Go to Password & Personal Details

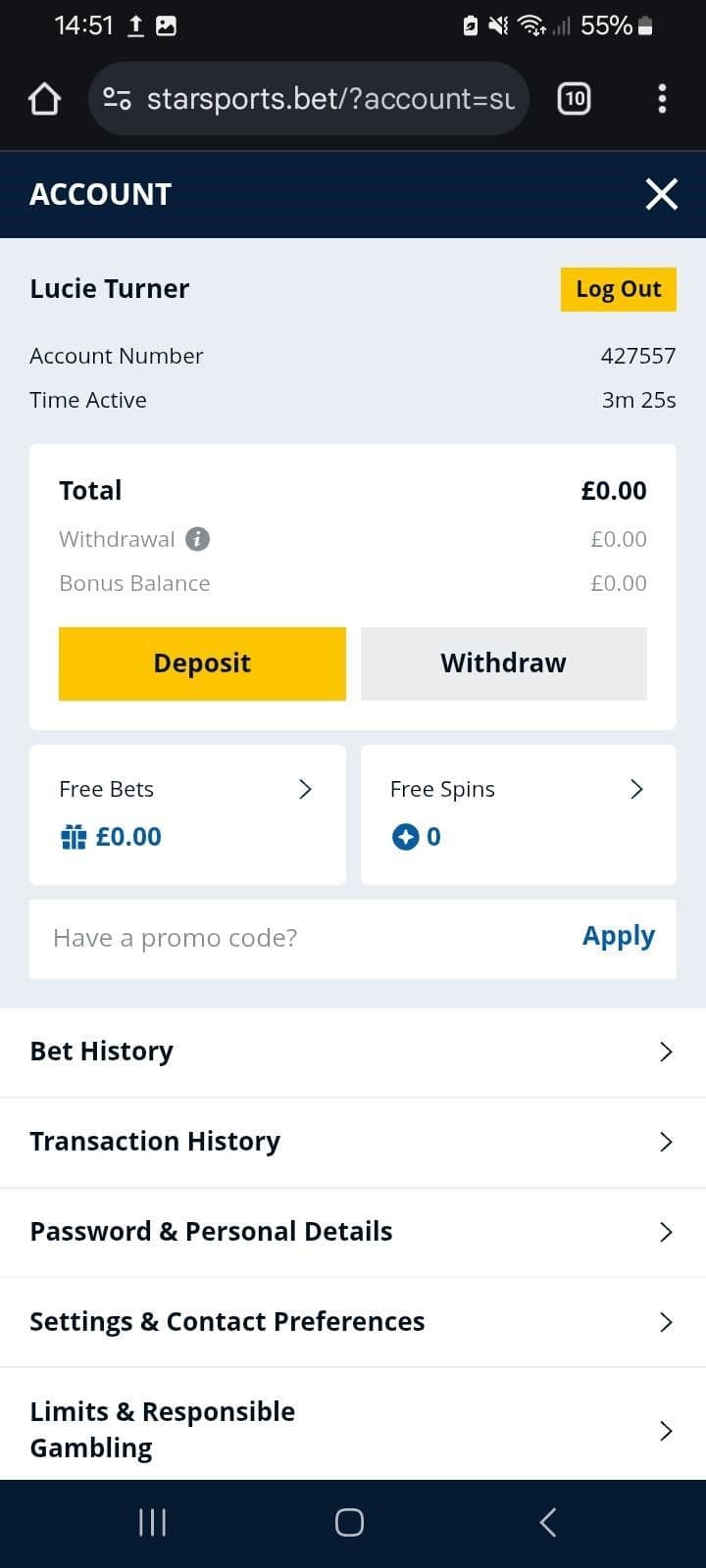pos(352,1232)
